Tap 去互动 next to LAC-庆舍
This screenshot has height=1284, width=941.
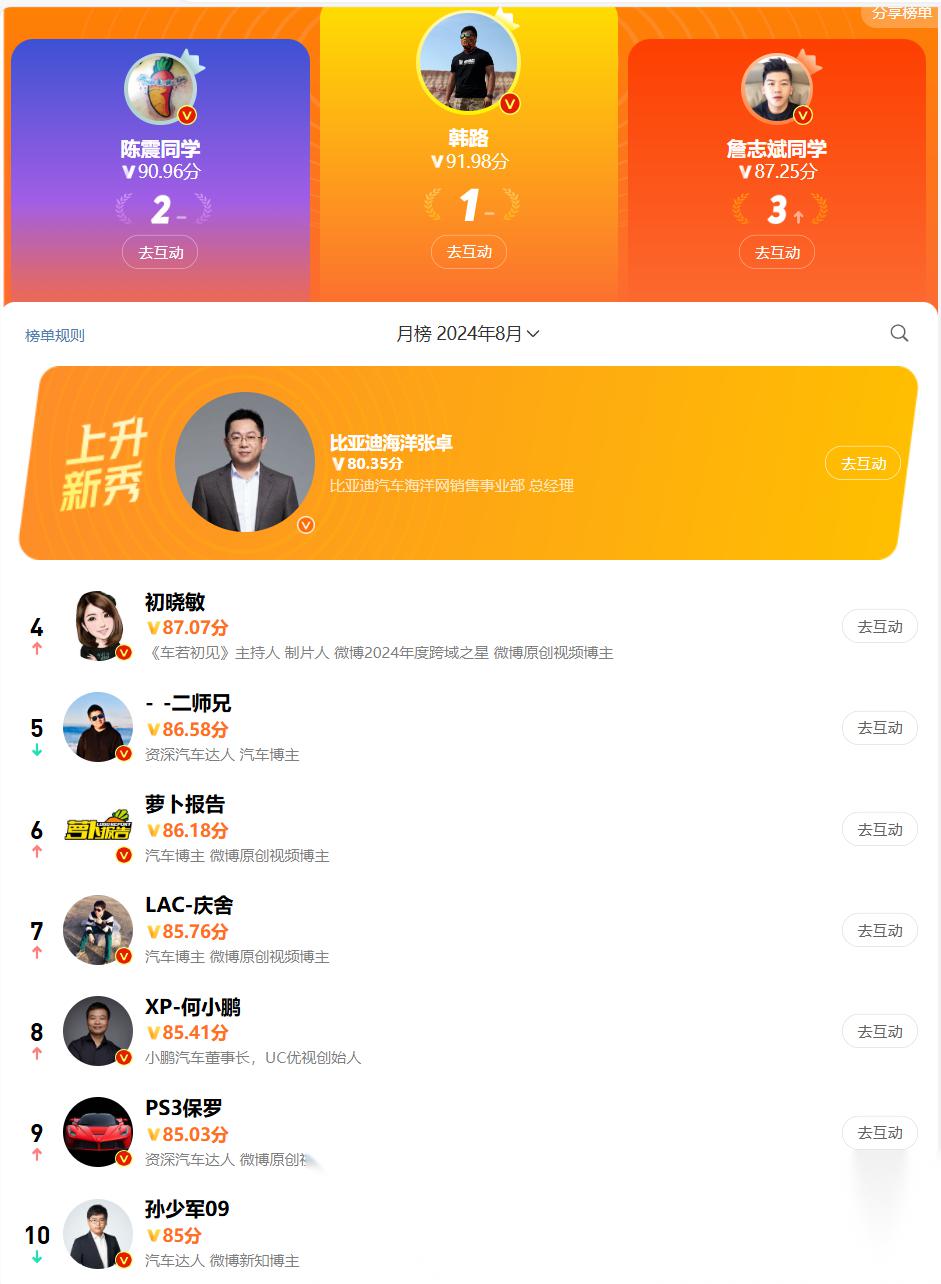tap(879, 930)
